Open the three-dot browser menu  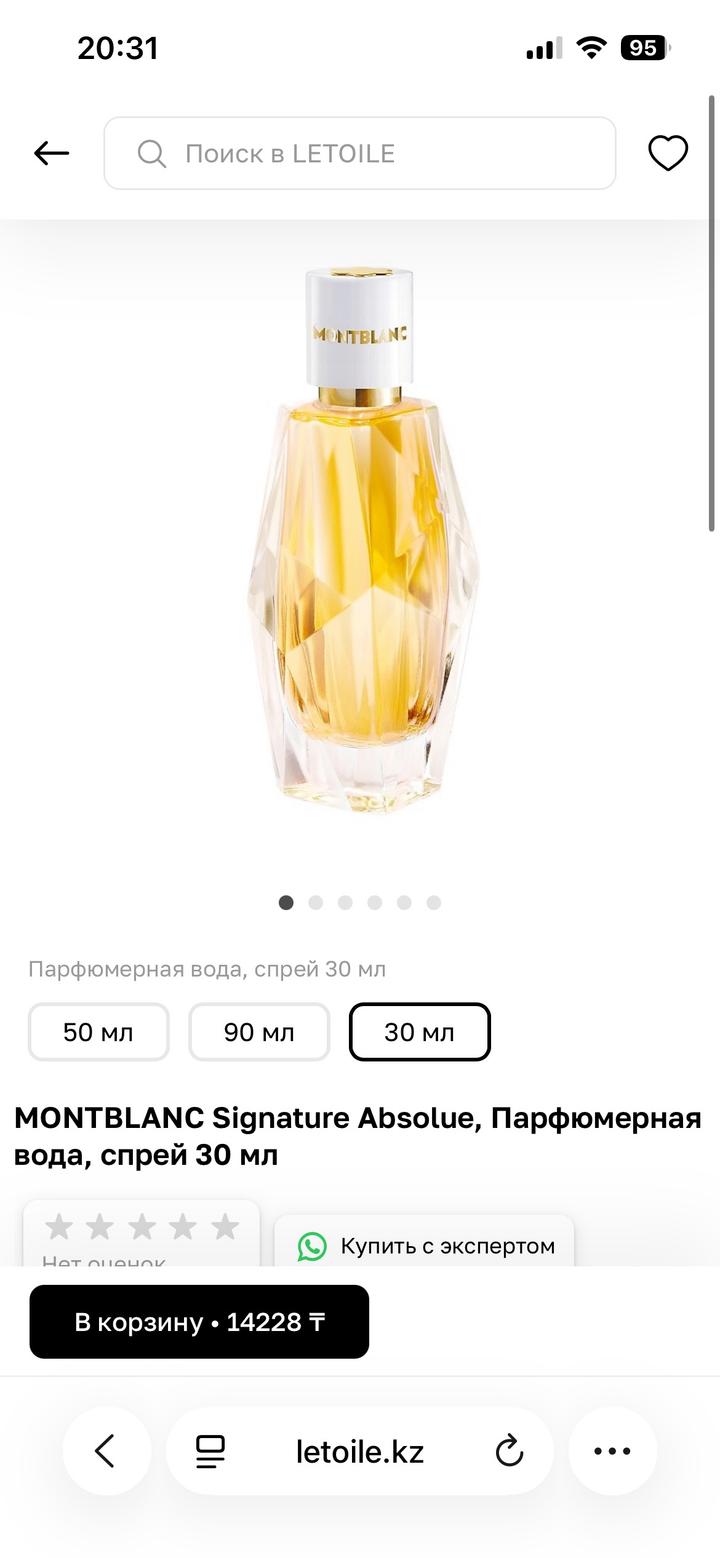(x=612, y=1450)
